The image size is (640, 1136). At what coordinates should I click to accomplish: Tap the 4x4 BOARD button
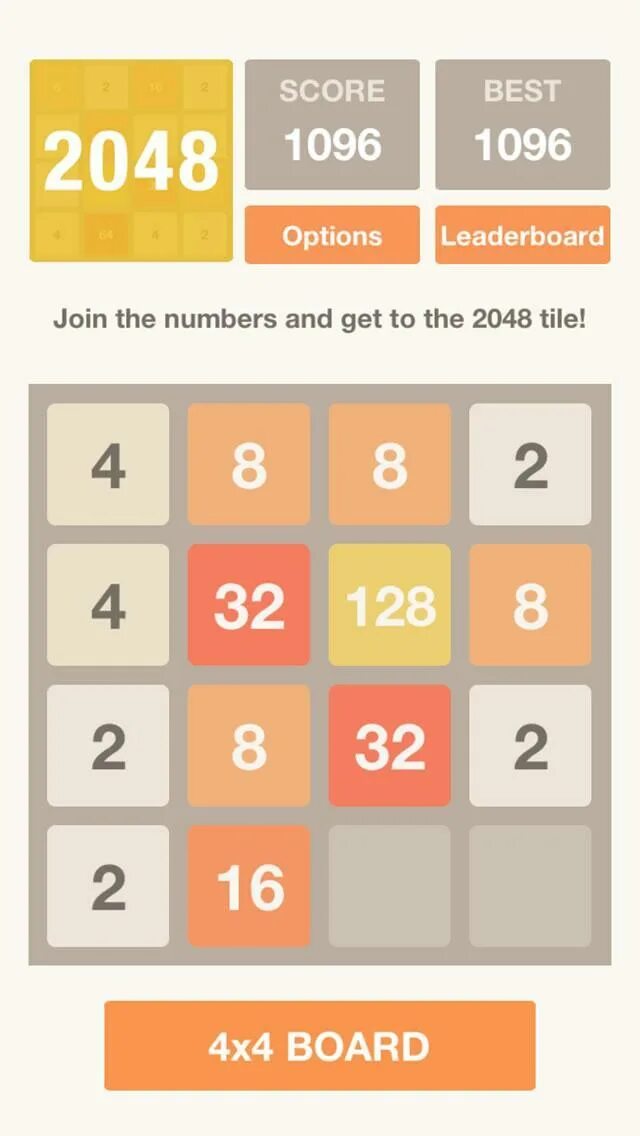320,1045
